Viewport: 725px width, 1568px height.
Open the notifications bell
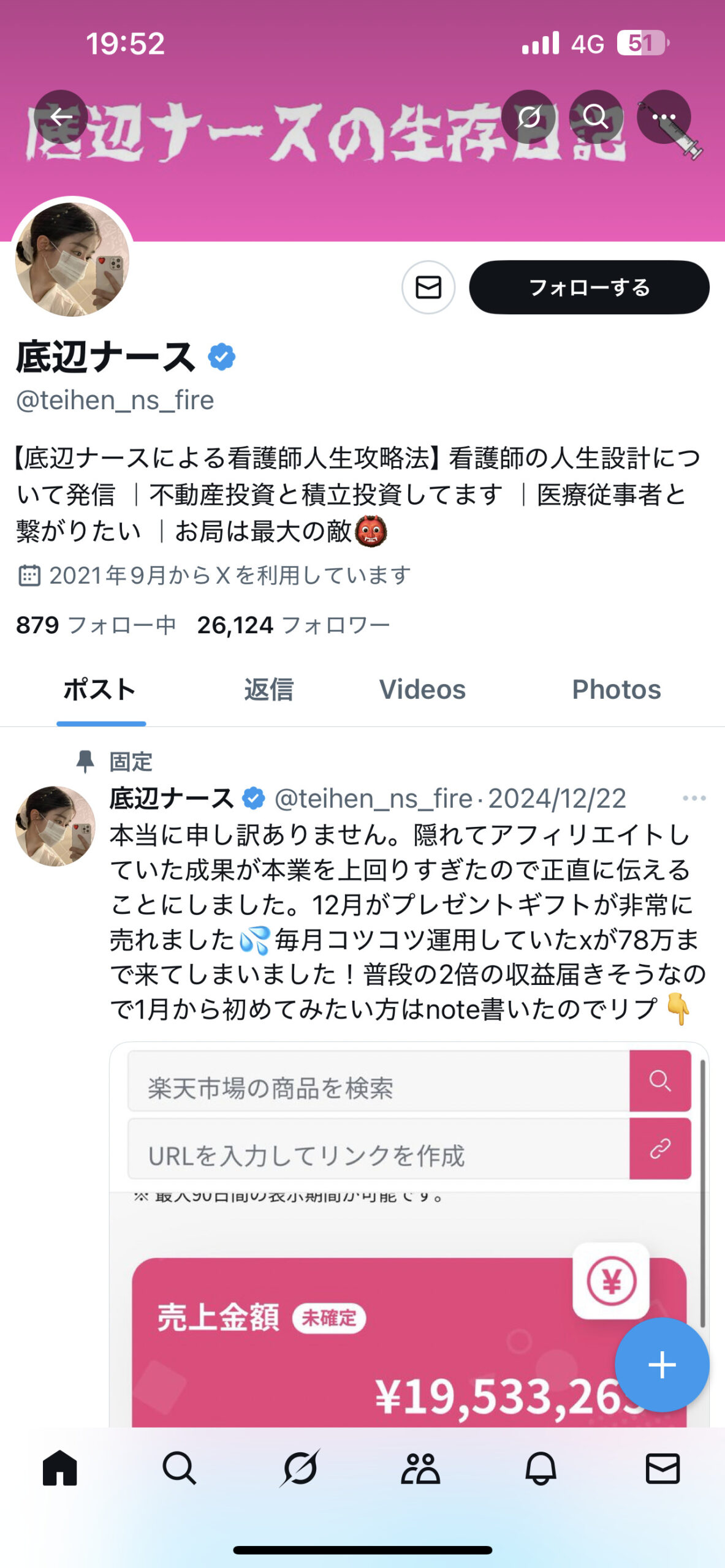click(541, 1469)
